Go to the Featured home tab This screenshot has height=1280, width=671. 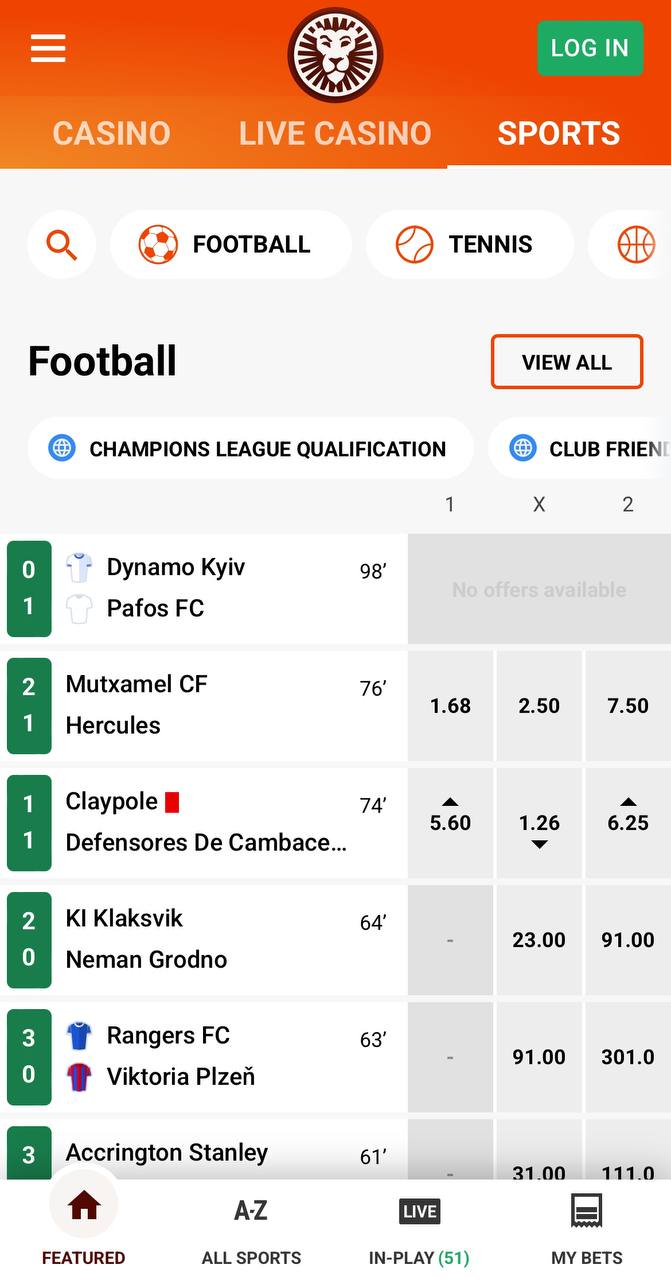pos(84,1230)
